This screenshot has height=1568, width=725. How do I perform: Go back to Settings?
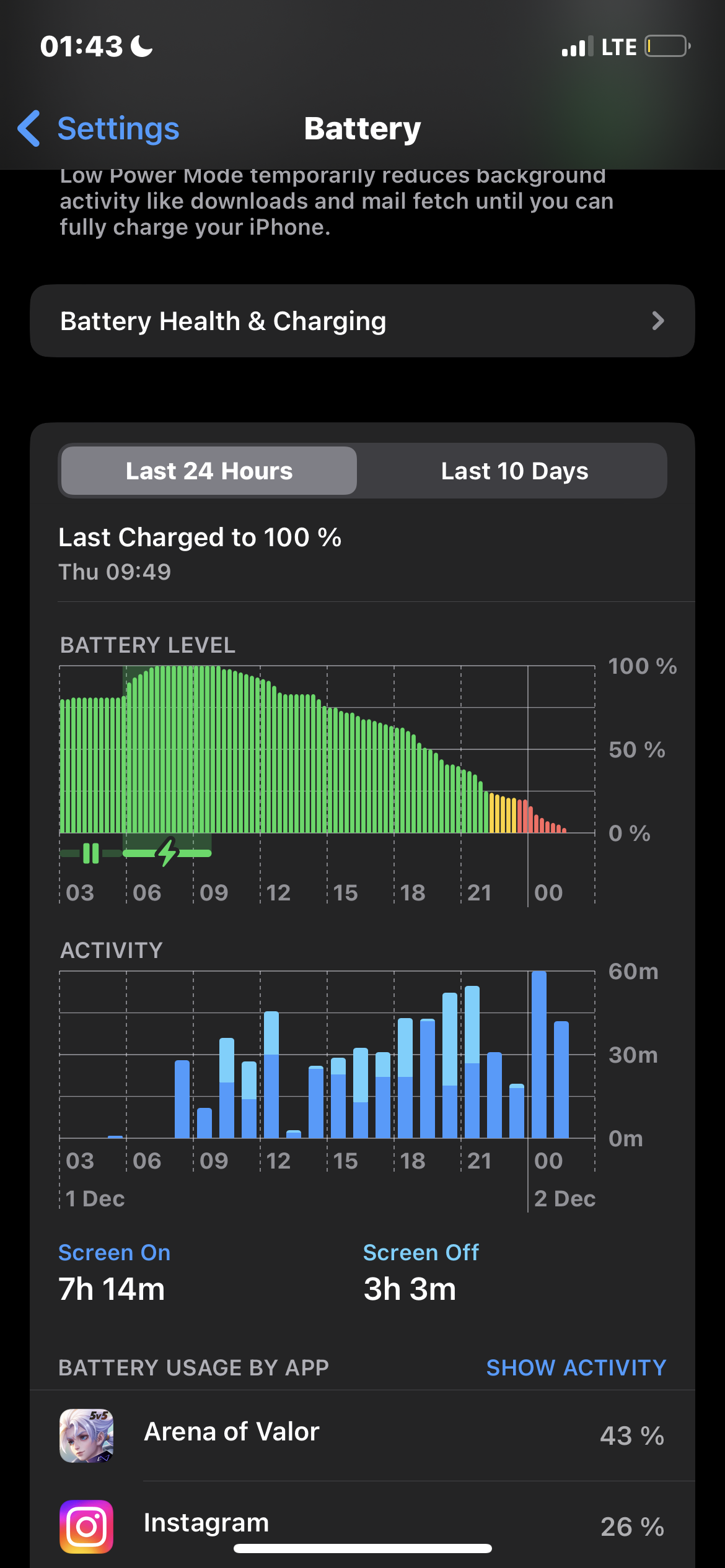coord(99,129)
